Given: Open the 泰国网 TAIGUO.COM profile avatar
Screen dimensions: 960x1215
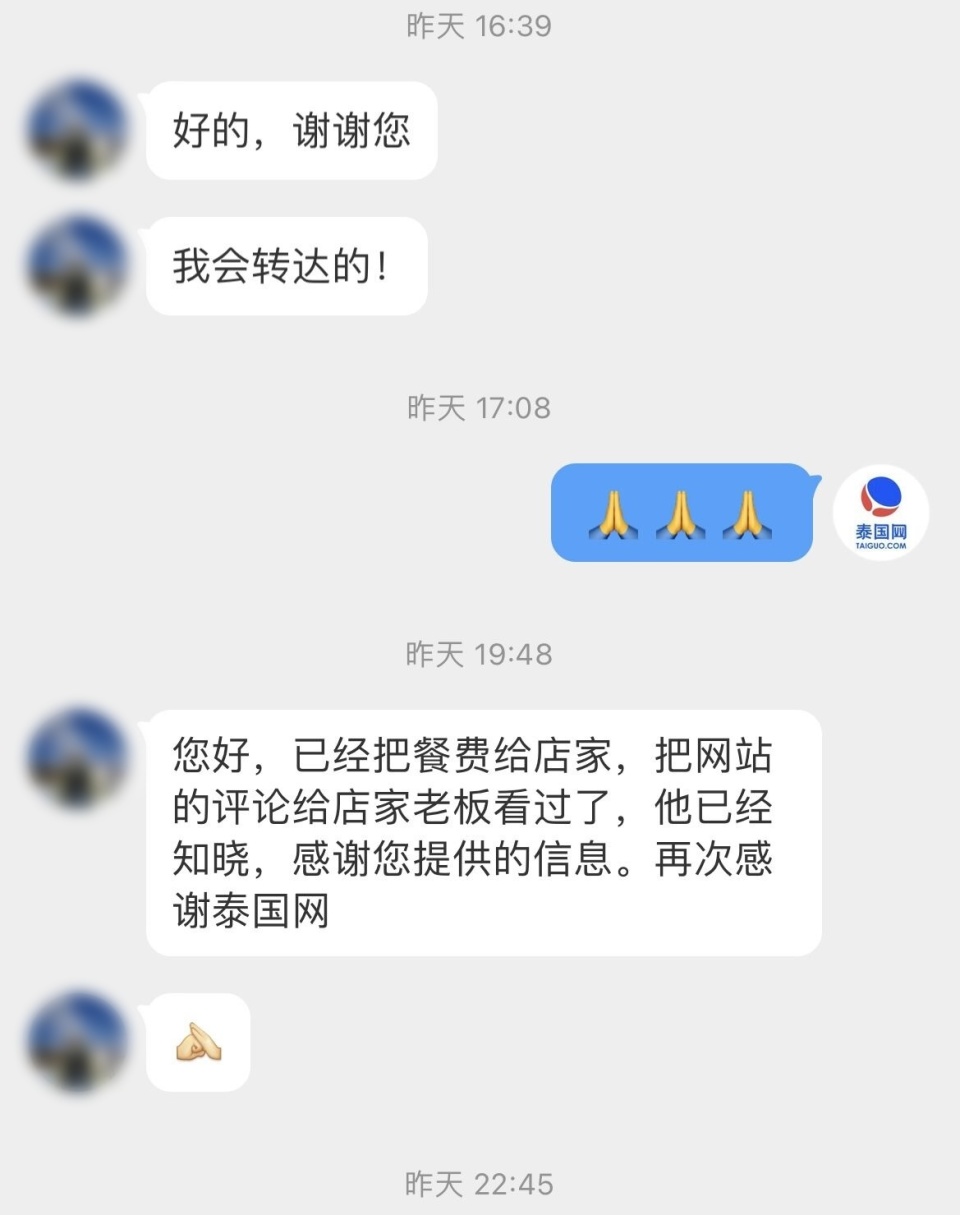Looking at the screenshot, I should tap(880, 511).
